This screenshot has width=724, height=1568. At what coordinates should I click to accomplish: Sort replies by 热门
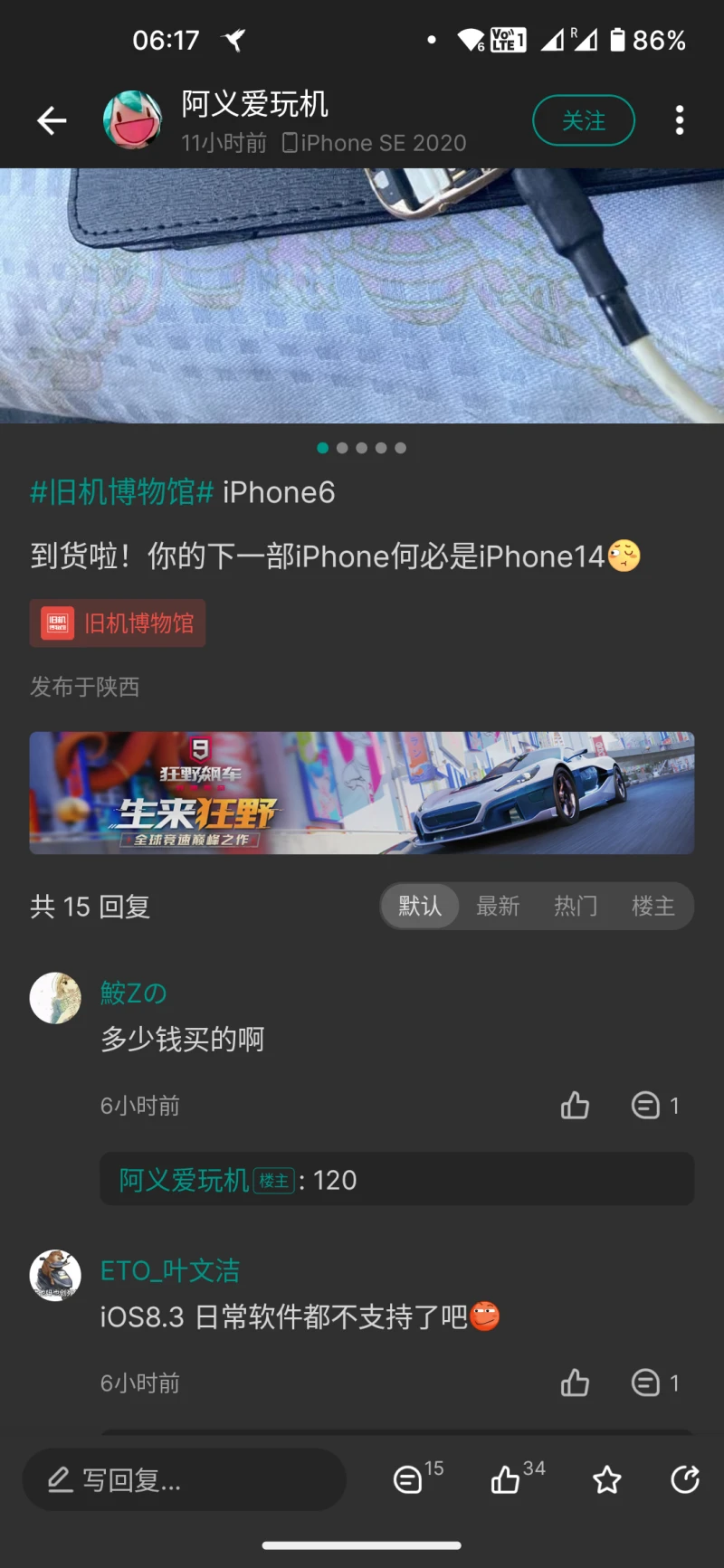pos(576,906)
